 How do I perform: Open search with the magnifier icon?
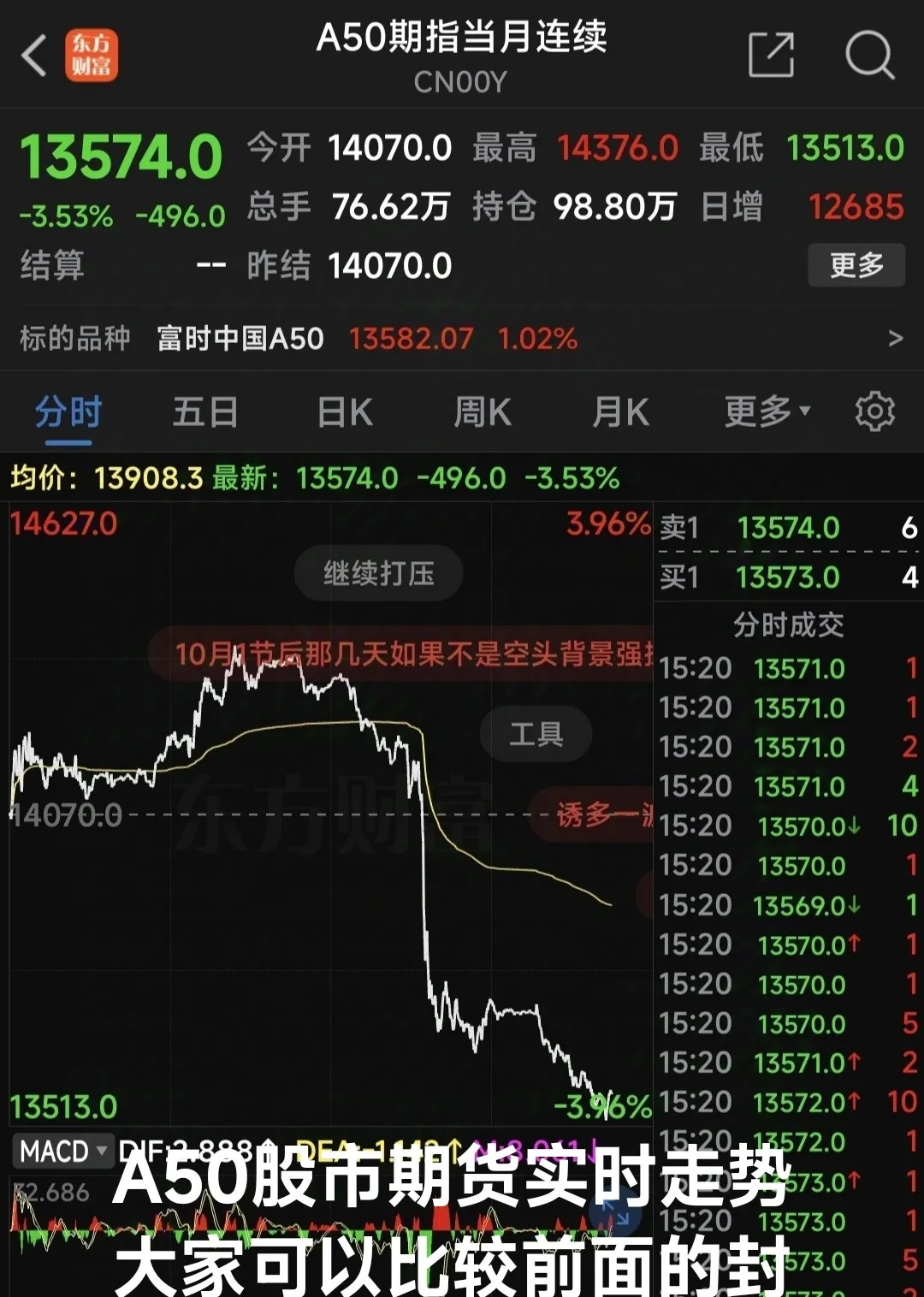coord(870,55)
